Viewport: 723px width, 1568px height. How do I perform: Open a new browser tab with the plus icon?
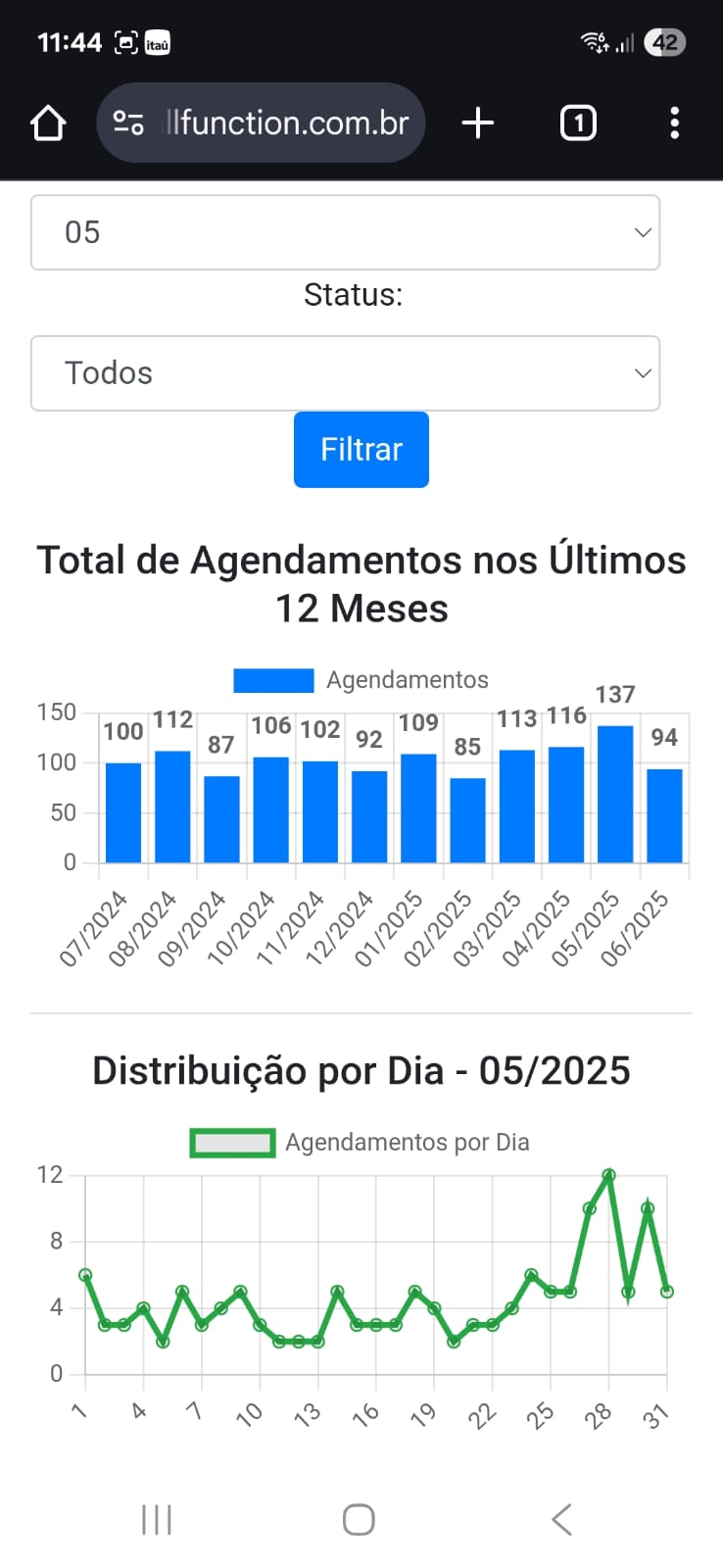[477, 122]
